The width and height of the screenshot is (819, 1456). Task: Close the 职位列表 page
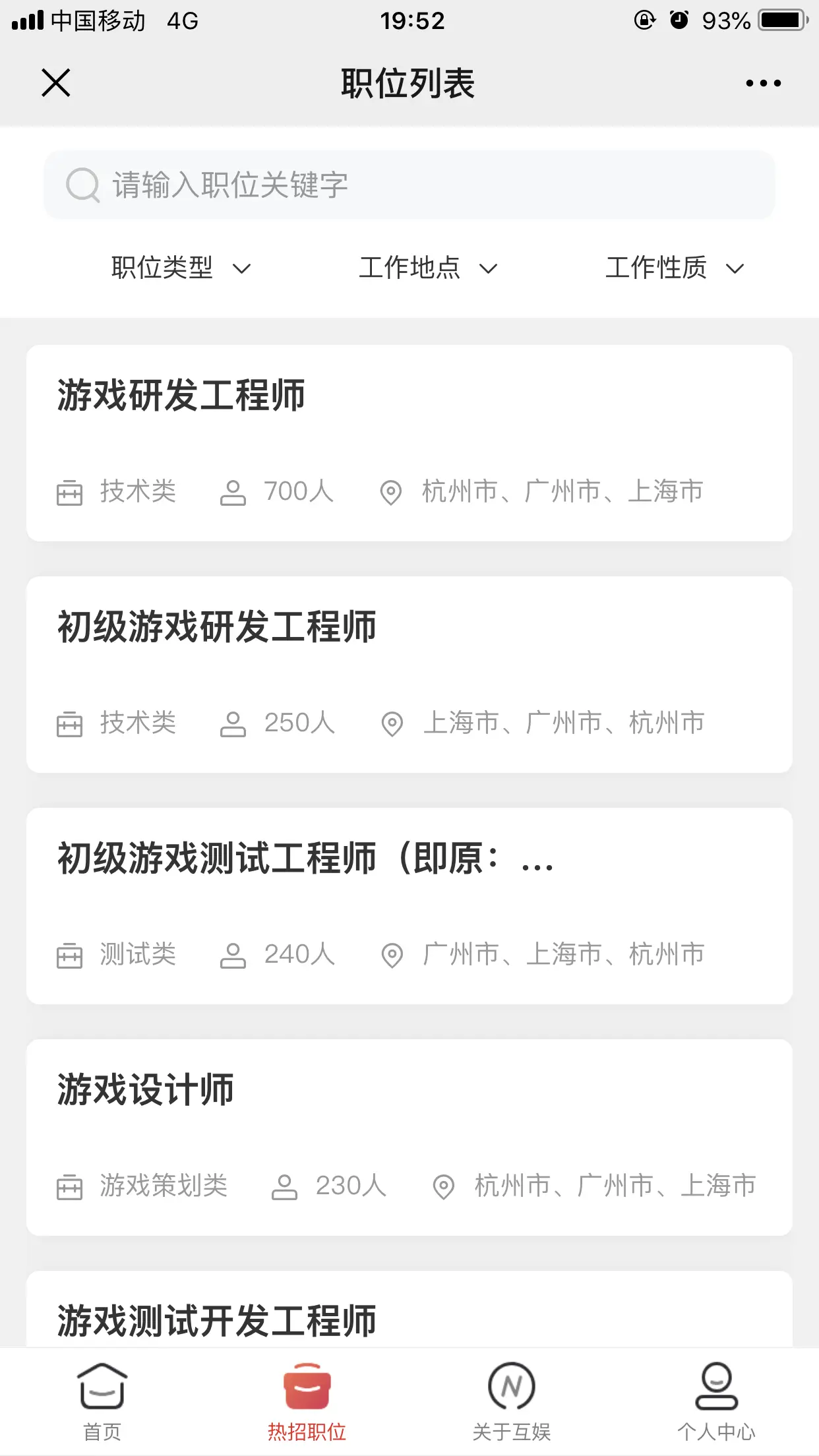pos(56,83)
